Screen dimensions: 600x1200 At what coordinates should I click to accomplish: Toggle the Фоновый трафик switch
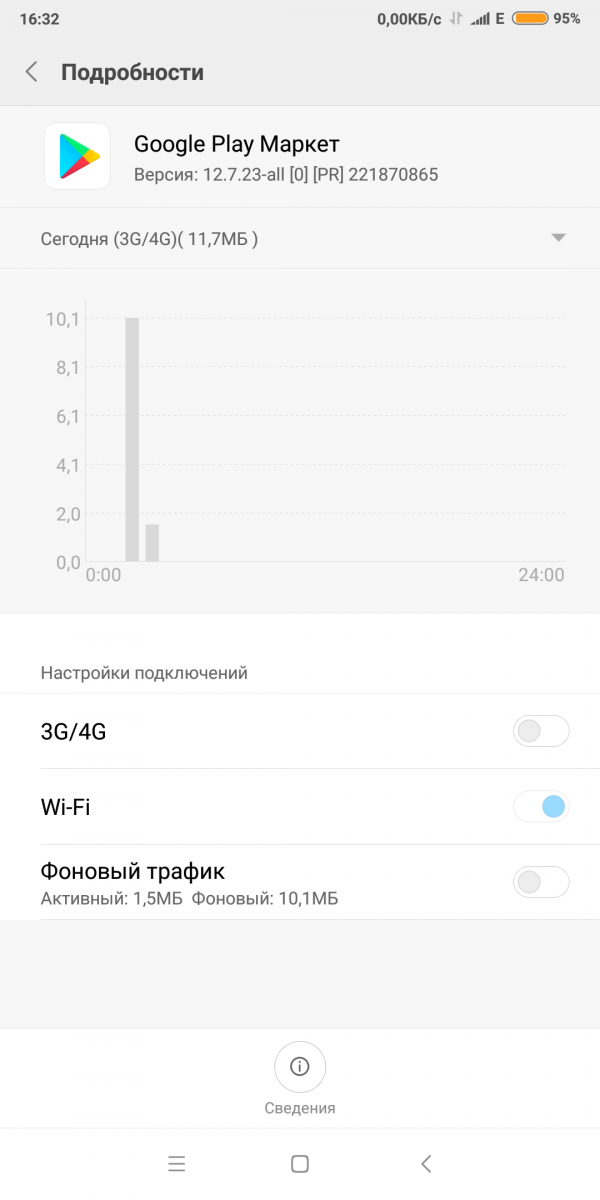click(x=540, y=882)
